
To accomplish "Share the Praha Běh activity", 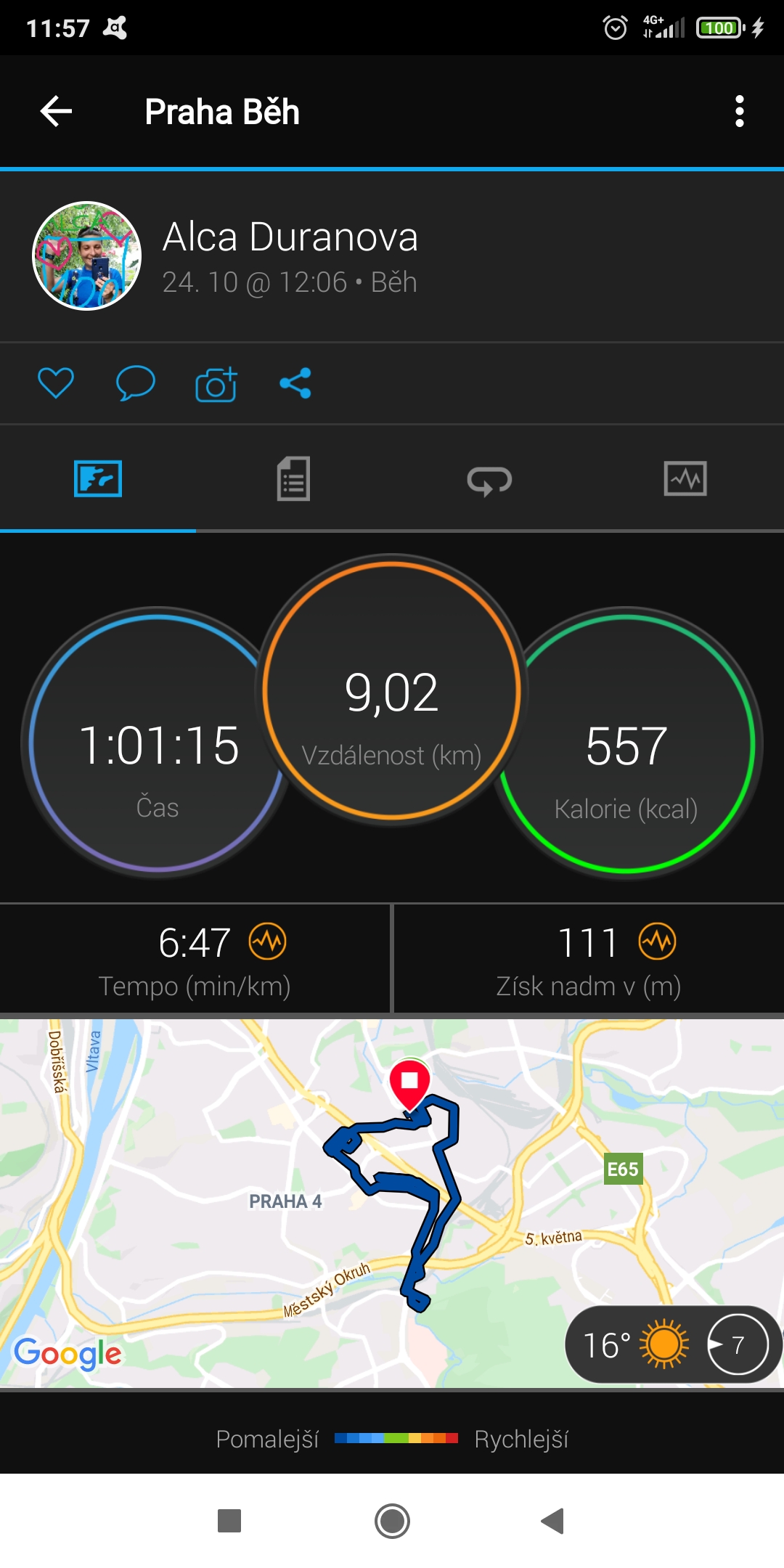I will coord(295,383).
